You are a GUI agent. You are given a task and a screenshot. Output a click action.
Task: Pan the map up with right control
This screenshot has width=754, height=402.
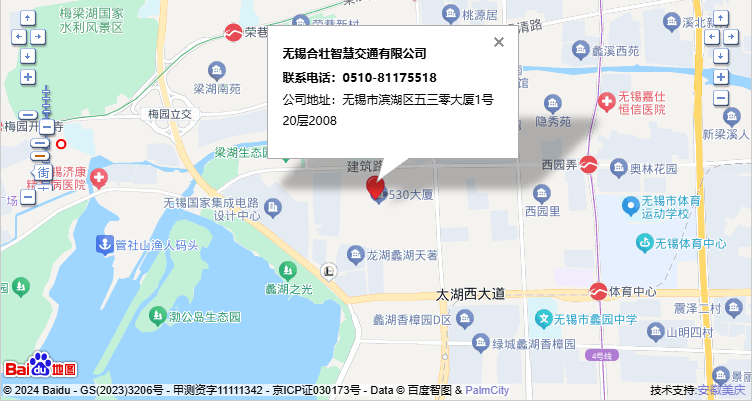point(720,20)
